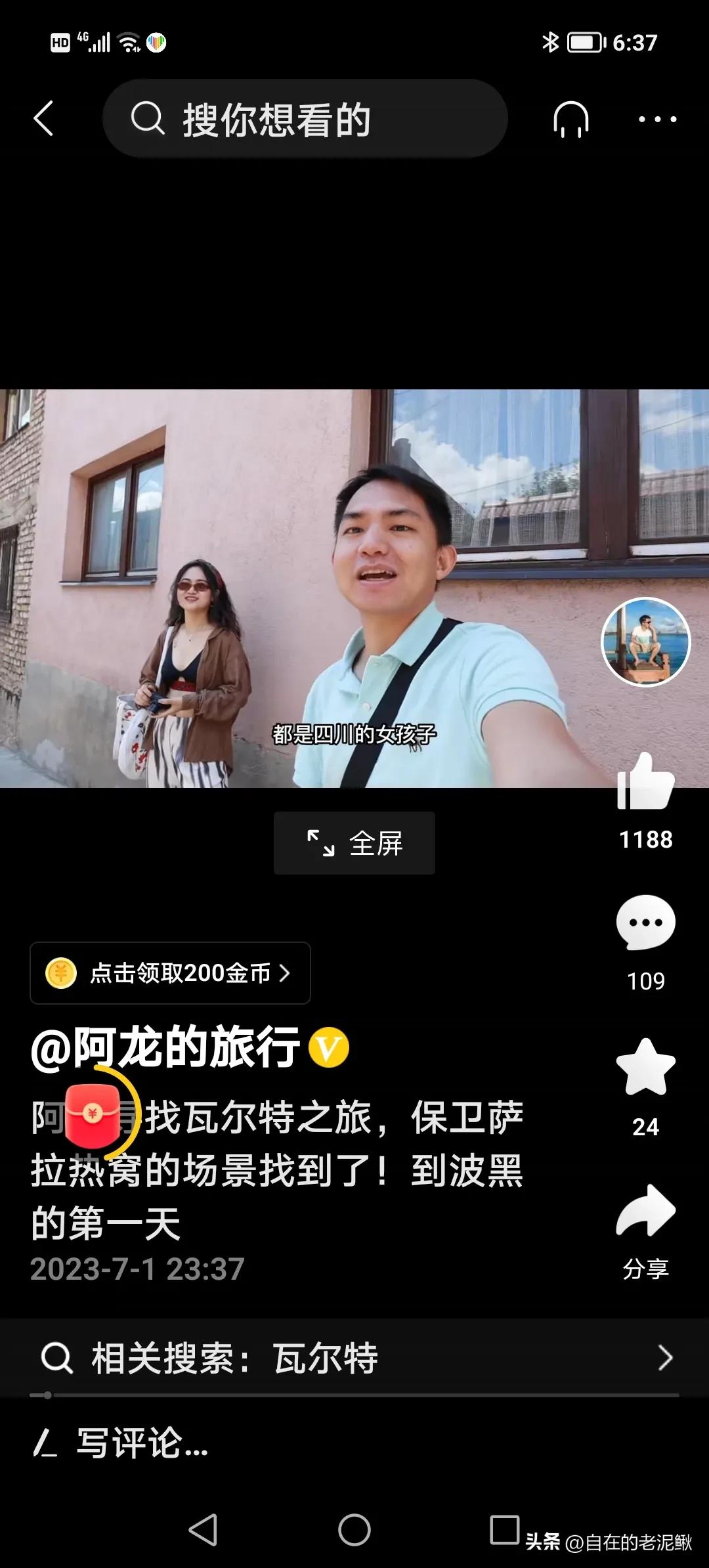
Task: Open the three-dot overflow menu
Action: click(x=658, y=119)
